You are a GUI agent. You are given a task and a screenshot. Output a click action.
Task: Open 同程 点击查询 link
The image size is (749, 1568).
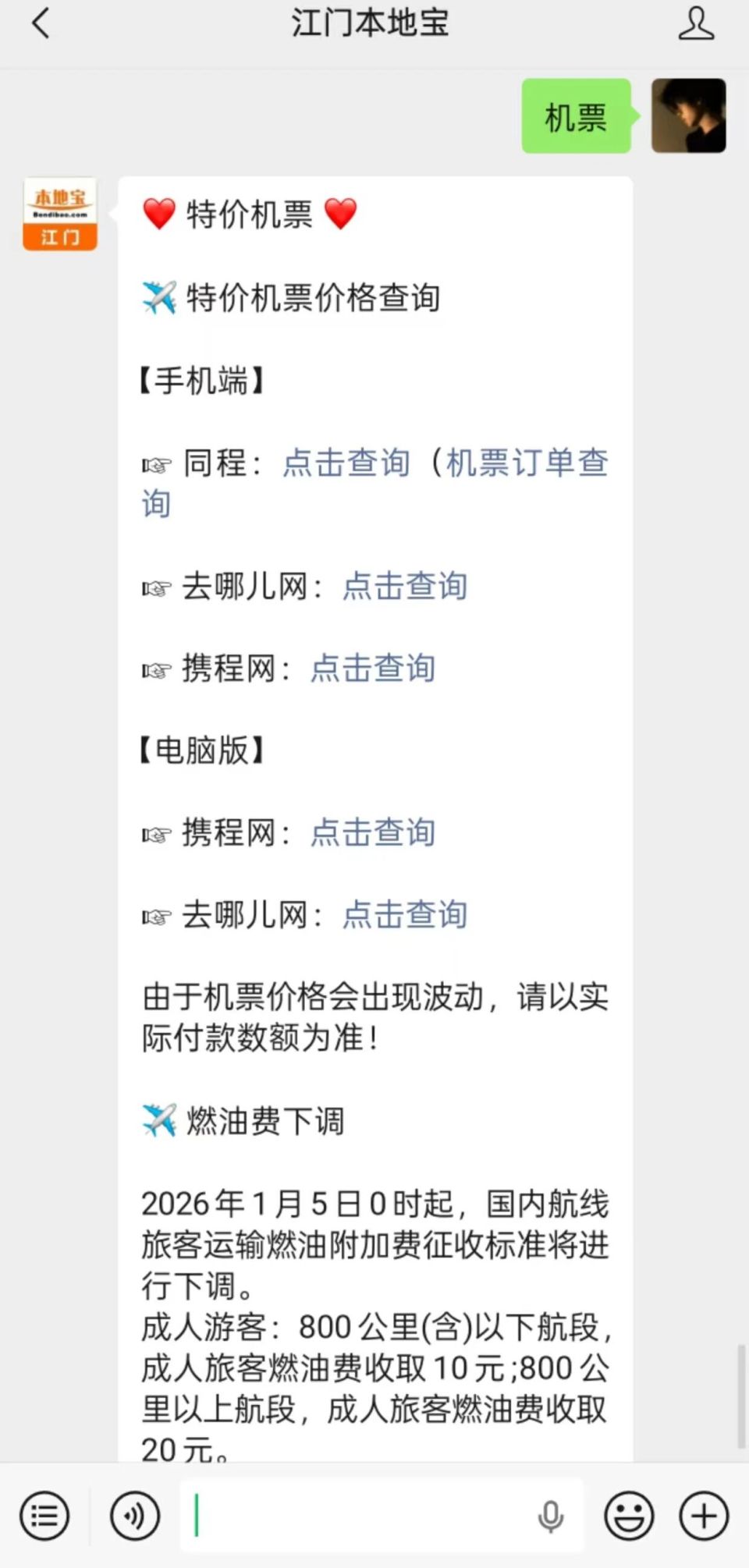tap(346, 463)
